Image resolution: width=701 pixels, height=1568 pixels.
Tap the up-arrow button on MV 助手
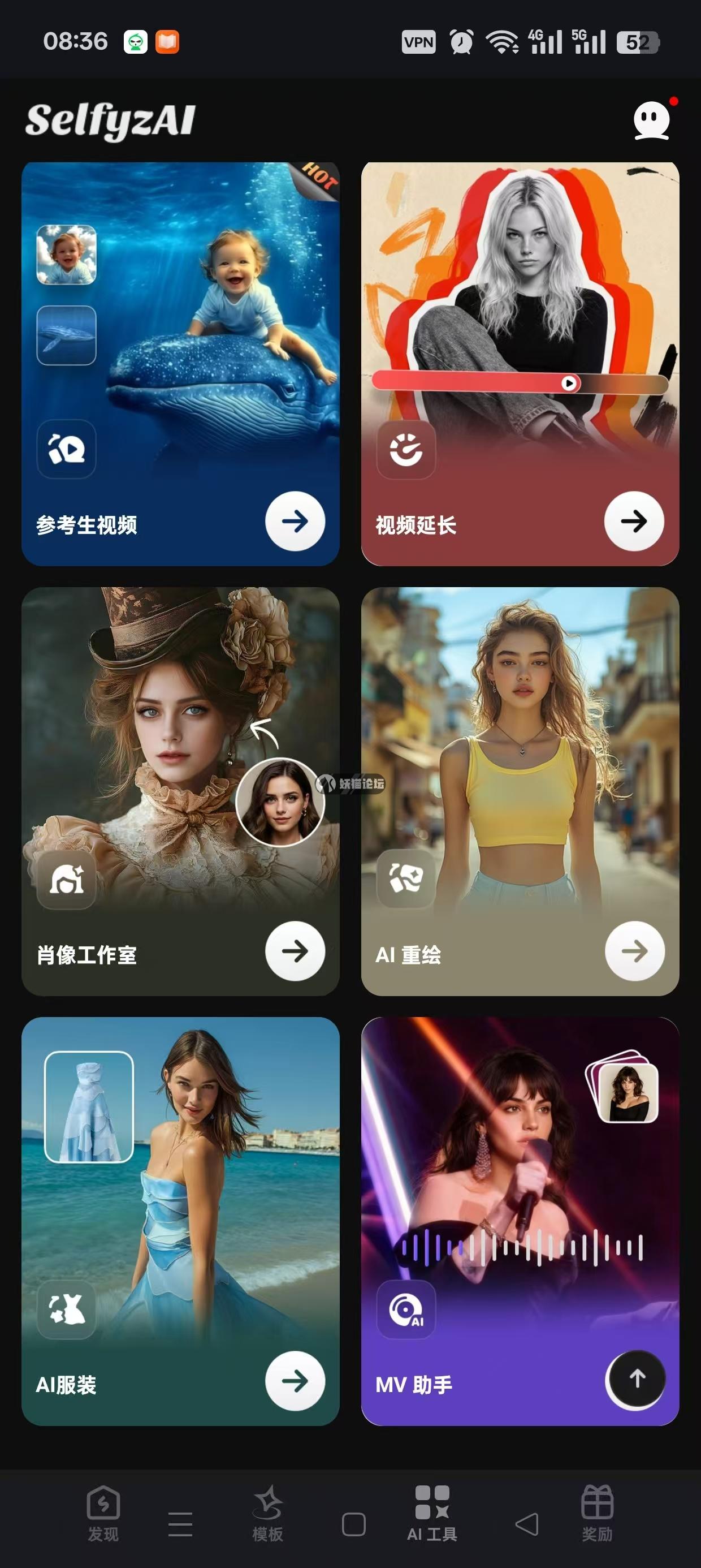(x=637, y=1379)
